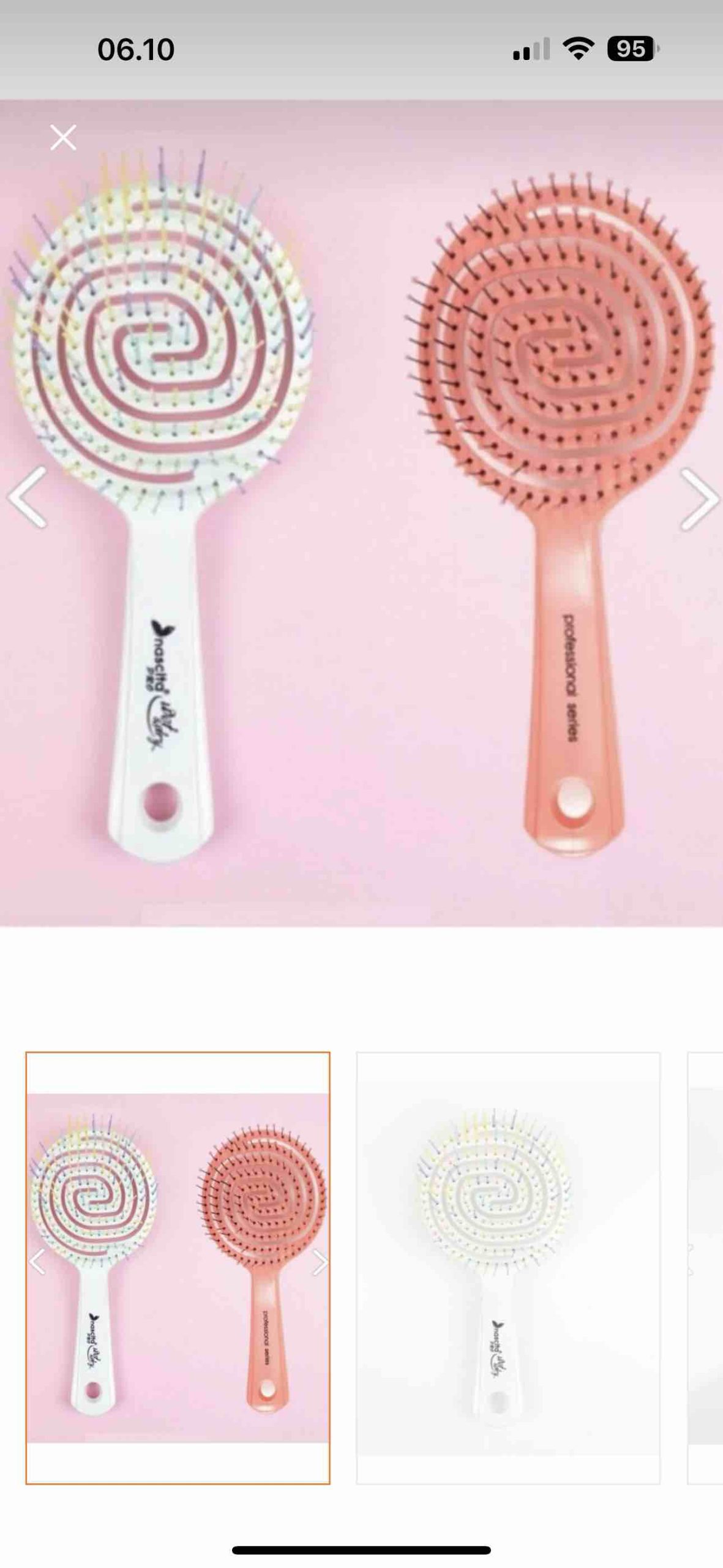Select the single white brush thumbnail
The width and height of the screenshot is (723, 1568).
click(x=508, y=1268)
